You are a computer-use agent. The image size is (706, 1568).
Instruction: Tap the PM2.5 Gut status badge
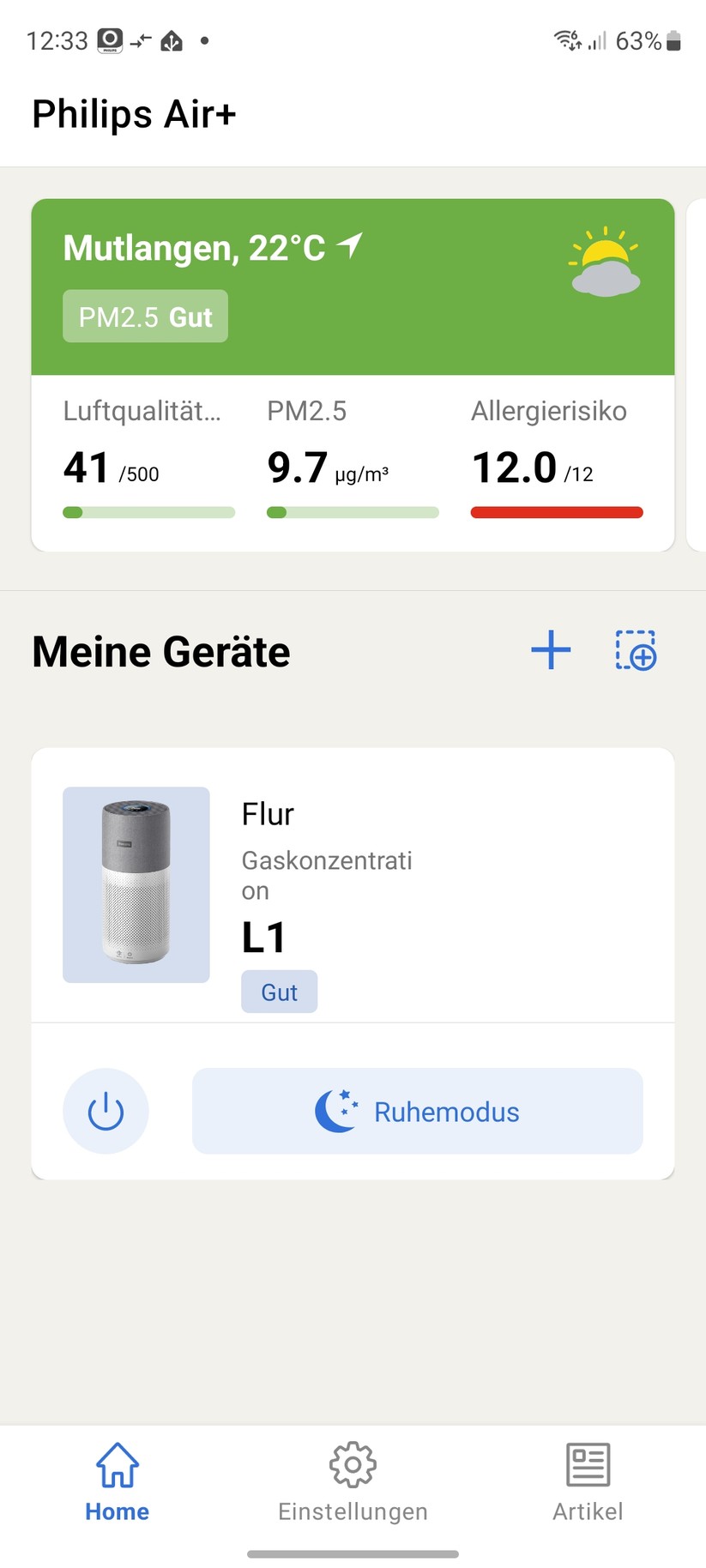(x=144, y=316)
